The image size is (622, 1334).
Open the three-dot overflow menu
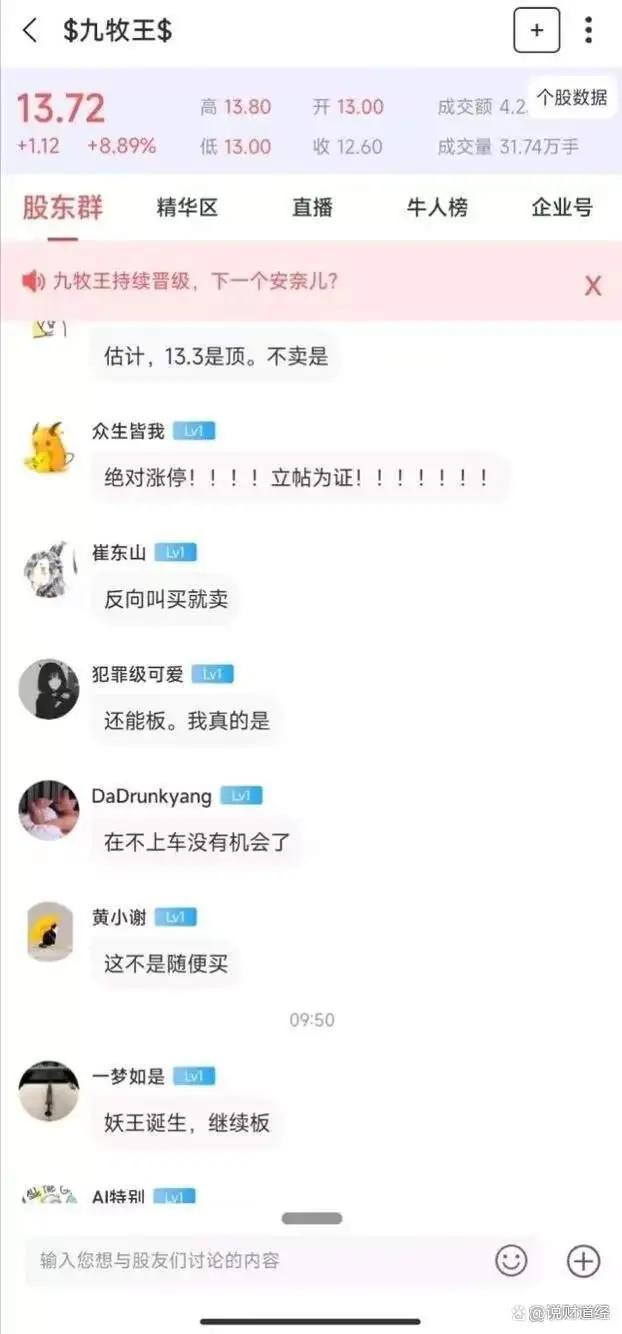click(x=589, y=30)
